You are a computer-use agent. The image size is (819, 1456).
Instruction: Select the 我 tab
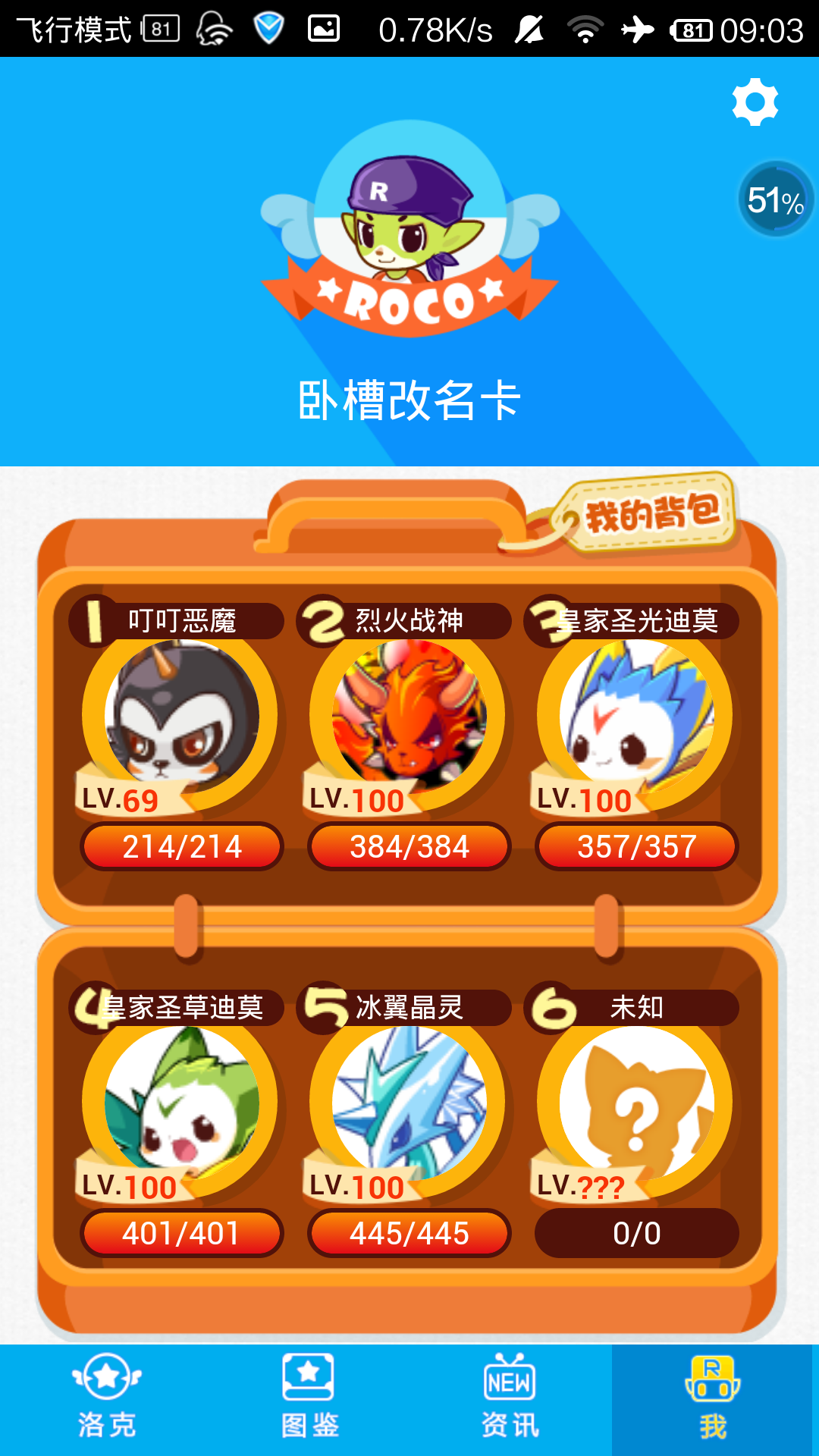click(x=712, y=1399)
